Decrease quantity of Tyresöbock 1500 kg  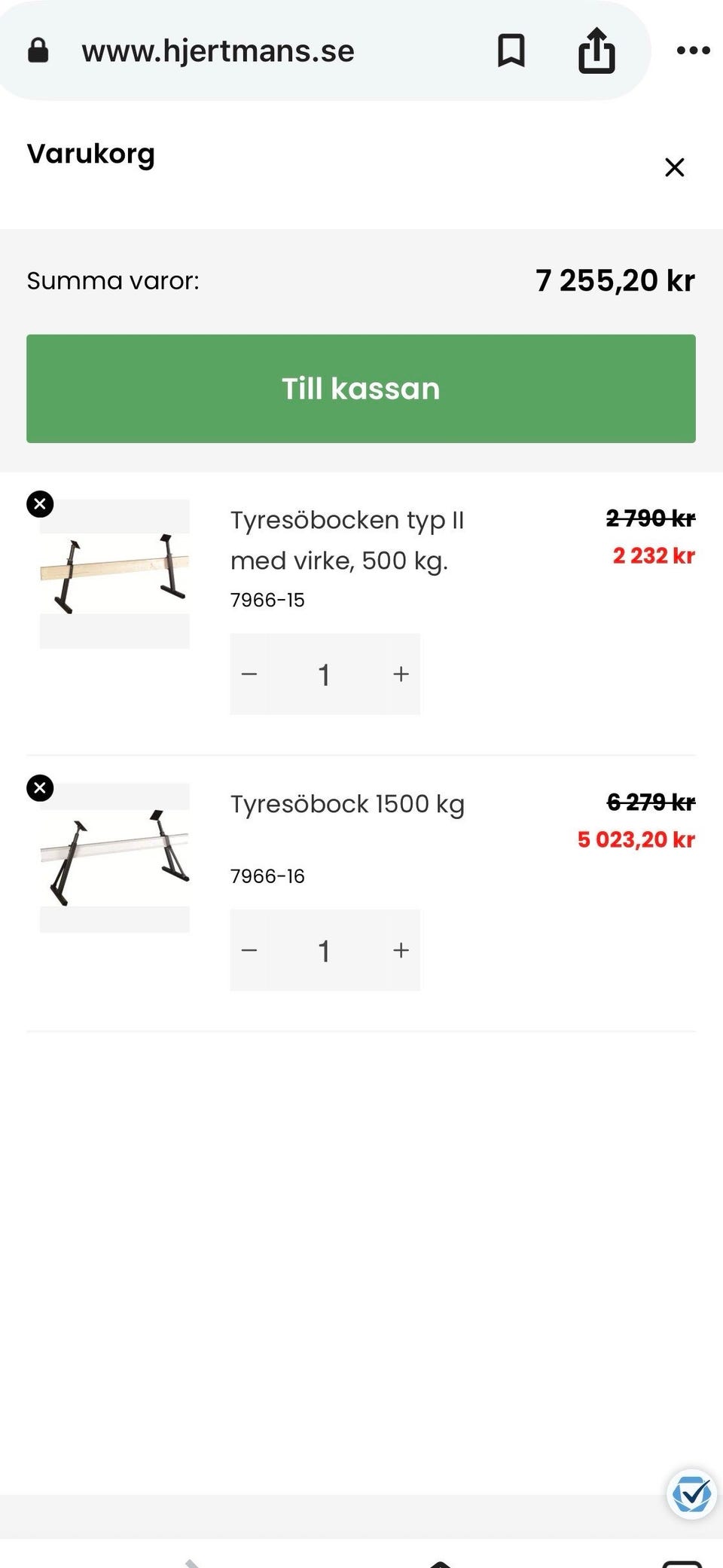(x=249, y=951)
